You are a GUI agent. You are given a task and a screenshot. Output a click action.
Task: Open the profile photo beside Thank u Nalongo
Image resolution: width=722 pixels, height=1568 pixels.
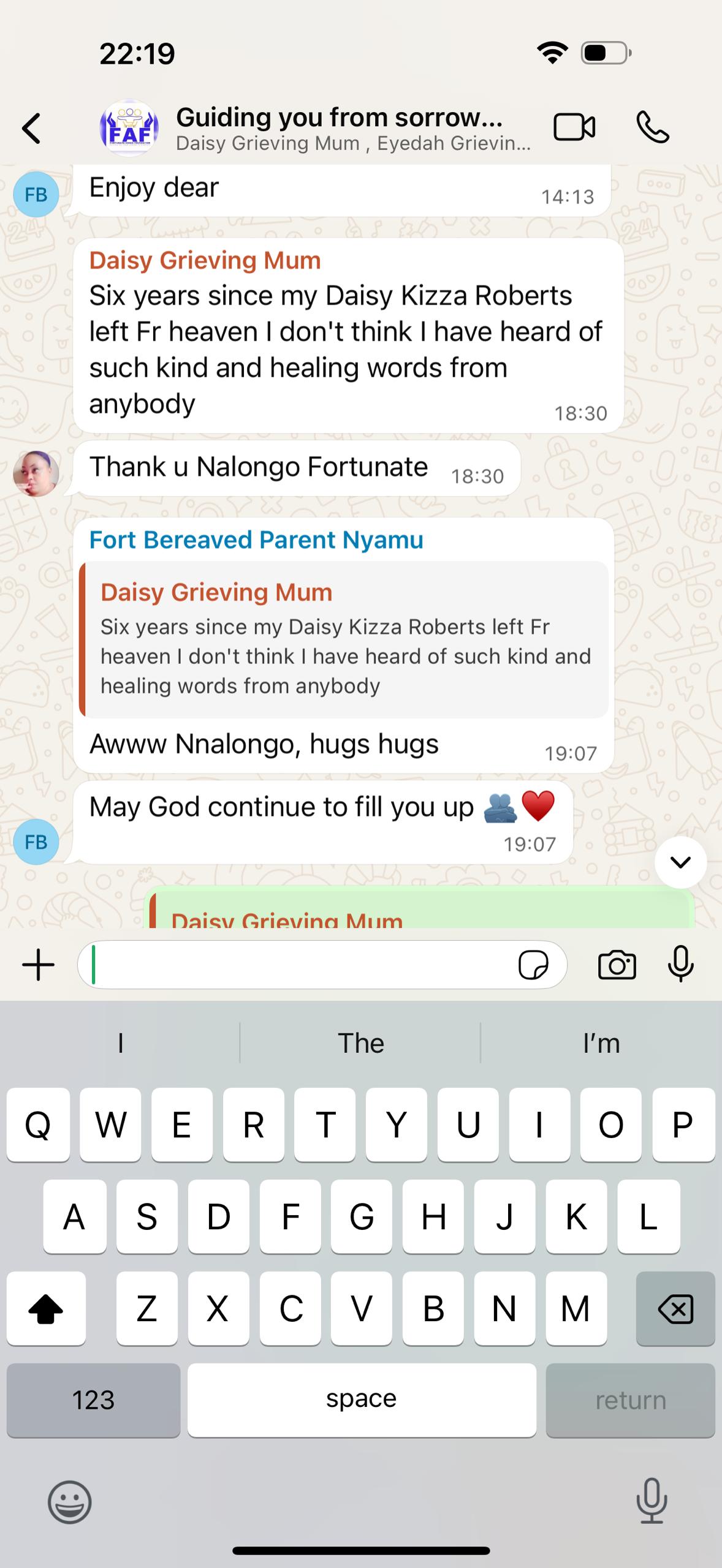(x=36, y=474)
